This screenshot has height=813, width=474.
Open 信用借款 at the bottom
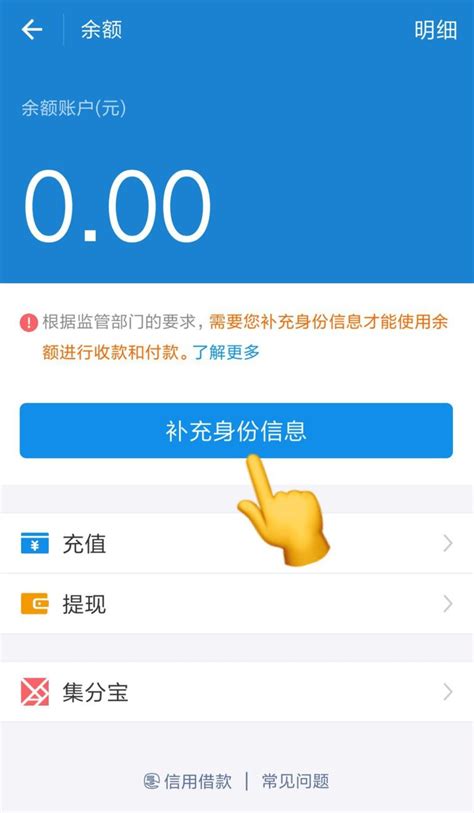click(188, 781)
